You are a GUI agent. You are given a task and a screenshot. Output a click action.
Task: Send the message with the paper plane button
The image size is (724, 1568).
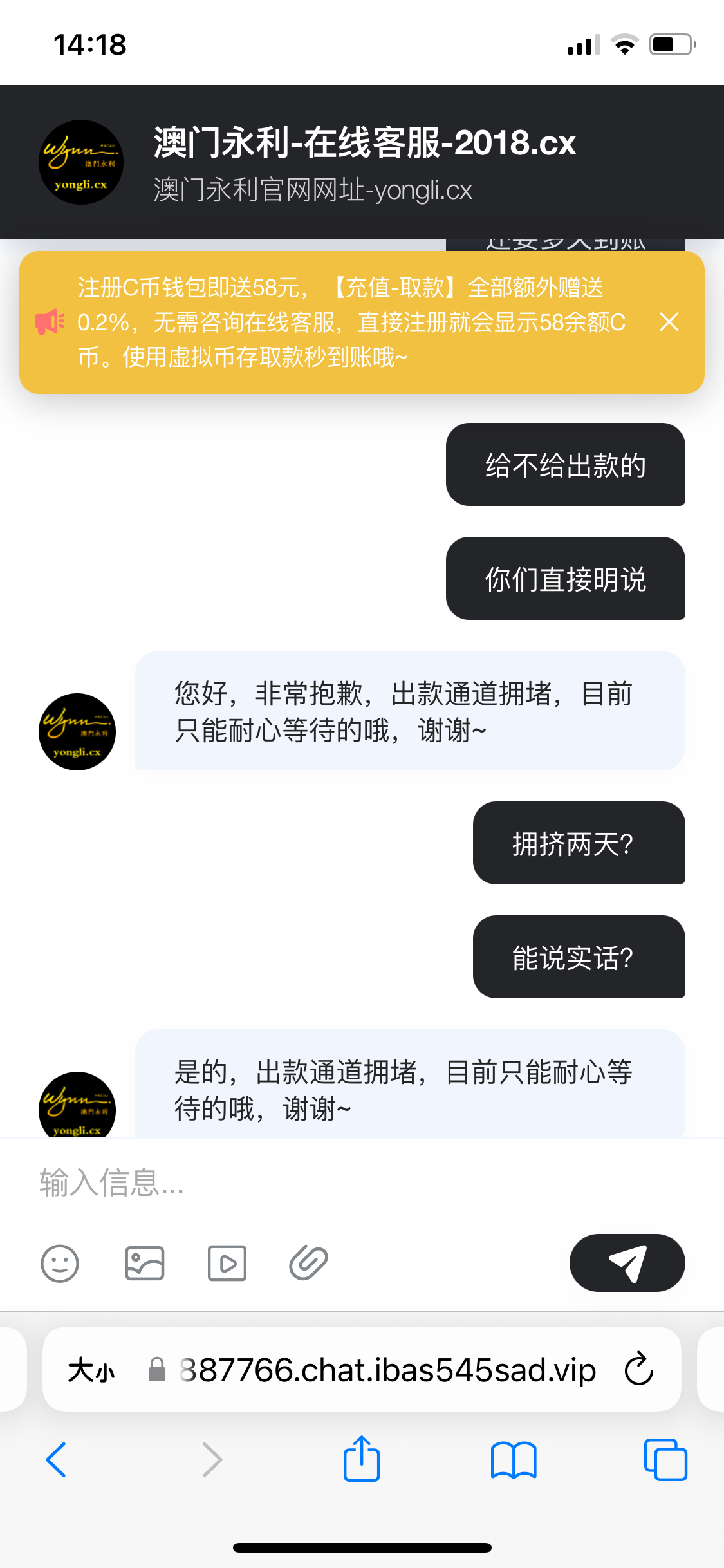point(627,1263)
